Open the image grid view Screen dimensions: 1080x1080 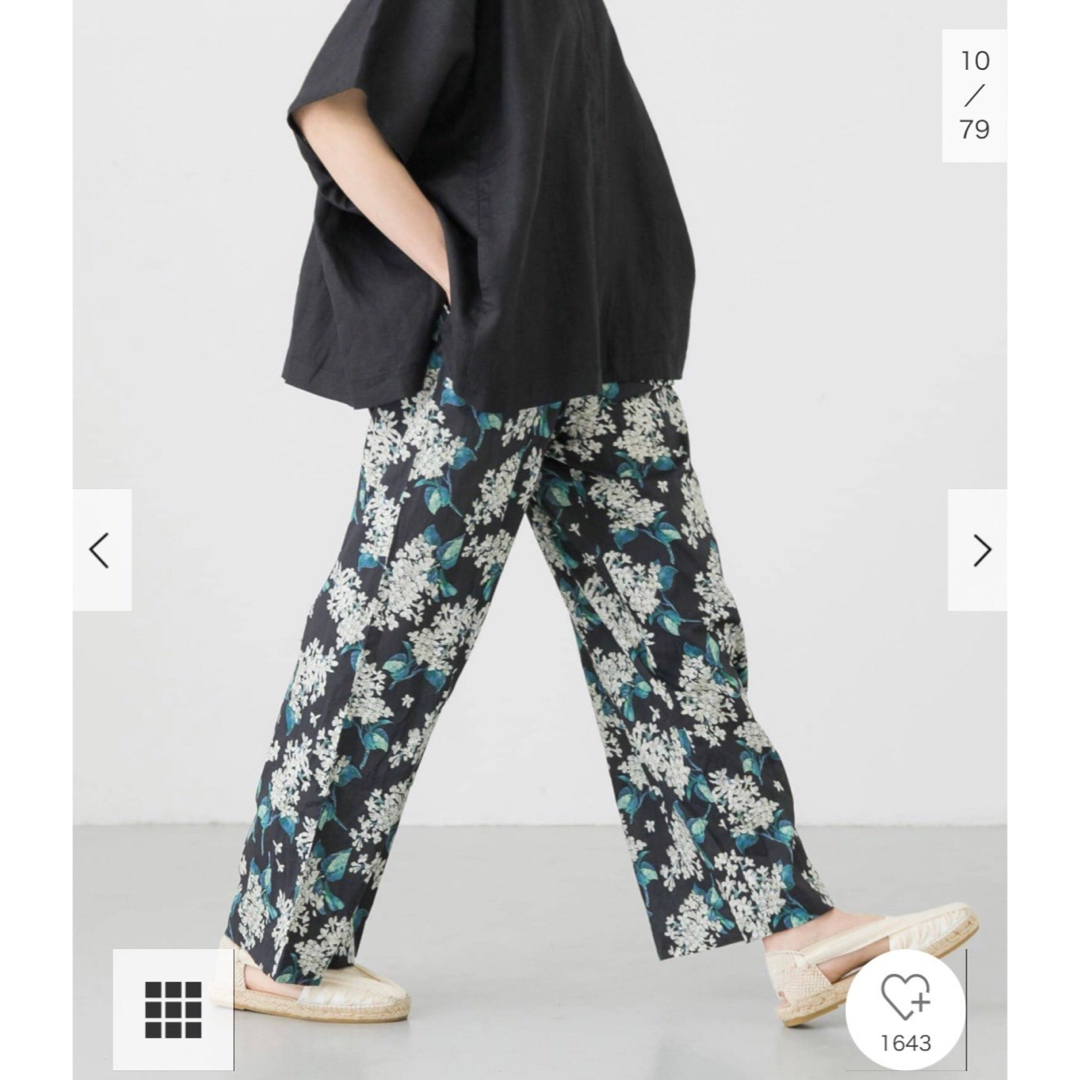[173, 1009]
